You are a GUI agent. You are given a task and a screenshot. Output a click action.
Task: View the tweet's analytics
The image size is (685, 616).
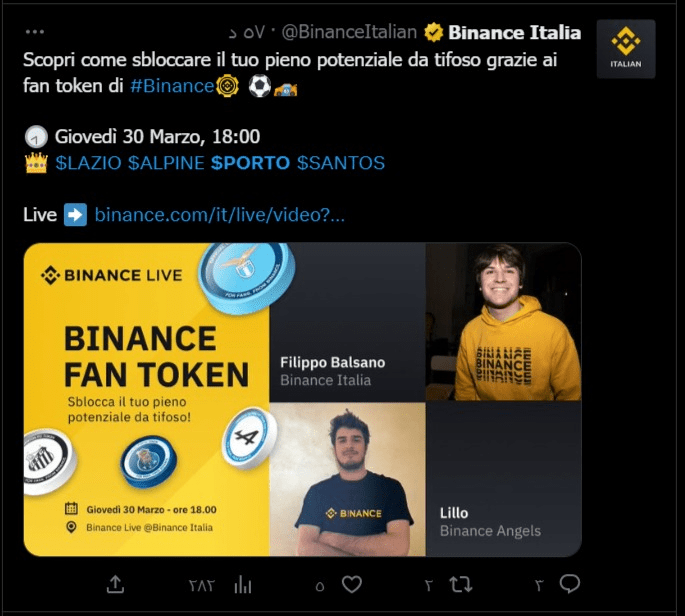243,584
